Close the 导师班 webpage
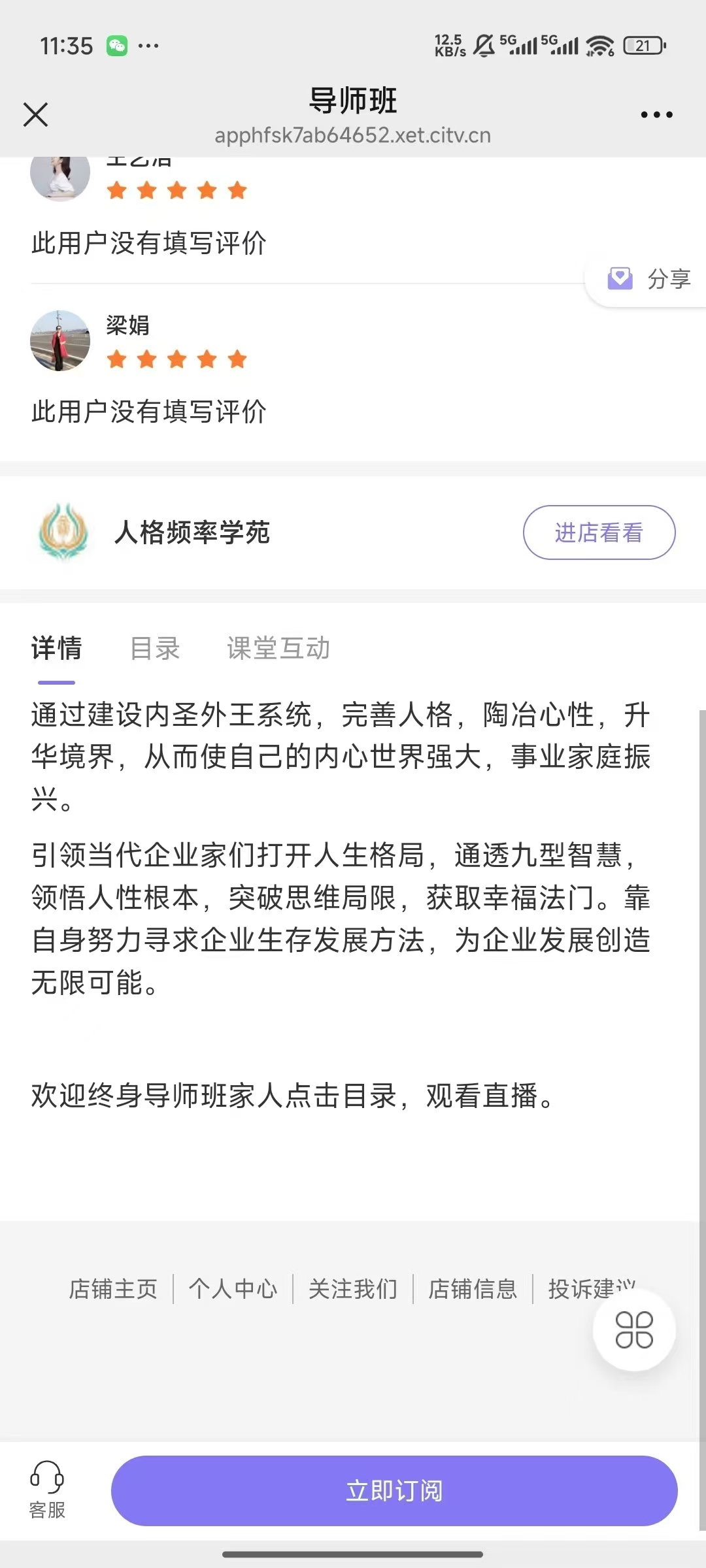 (35, 114)
